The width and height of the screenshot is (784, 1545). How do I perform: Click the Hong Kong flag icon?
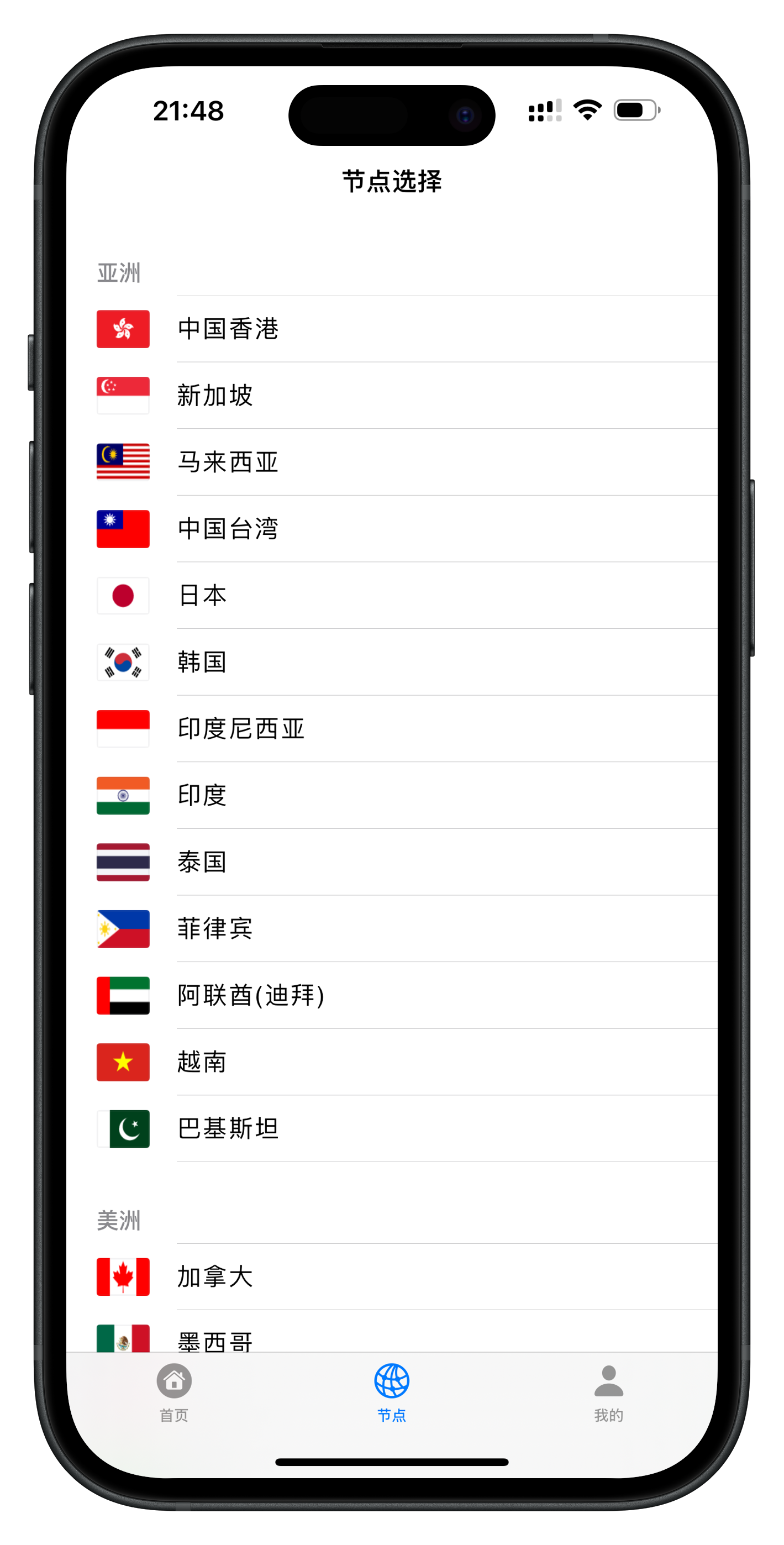point(123,329)
